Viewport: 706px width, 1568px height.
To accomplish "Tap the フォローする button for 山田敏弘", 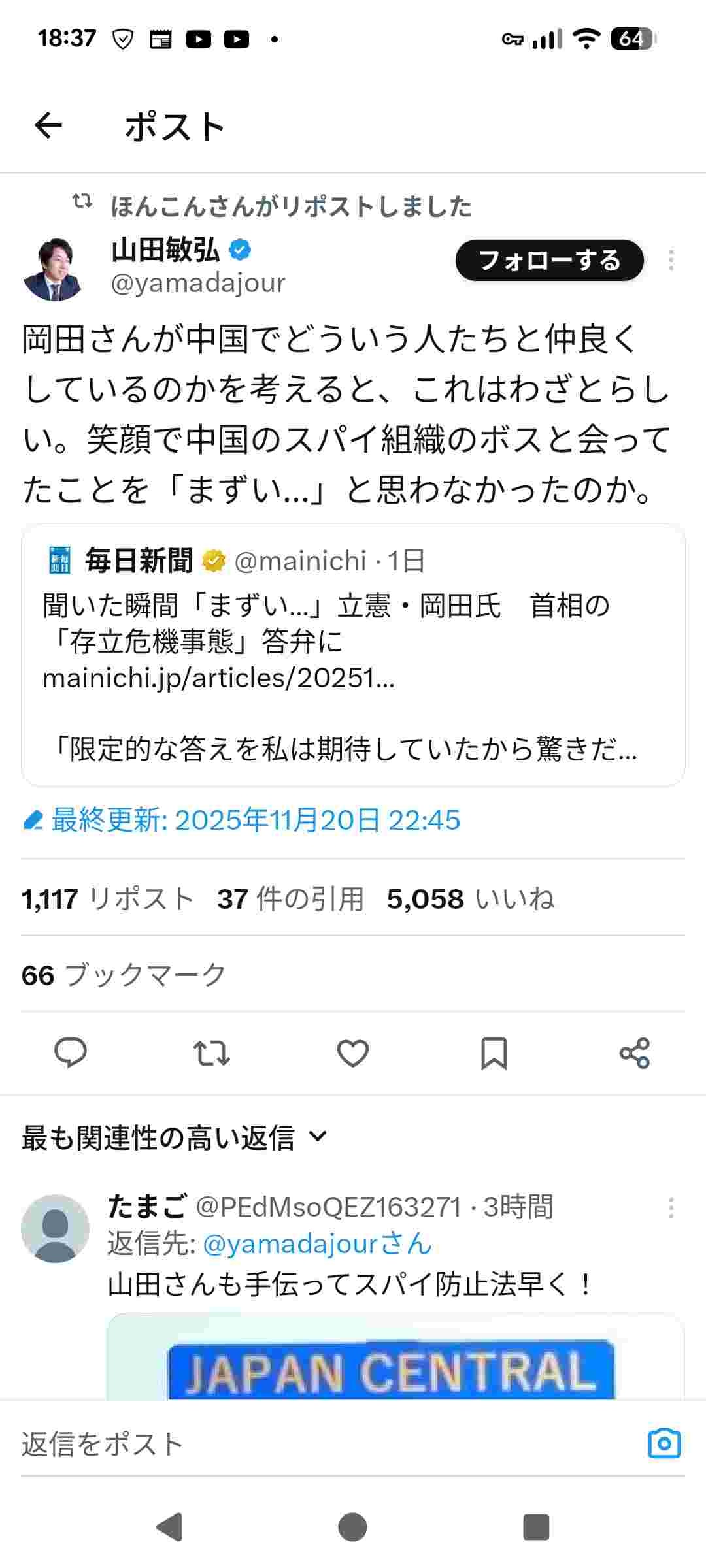I will point(549,260).
